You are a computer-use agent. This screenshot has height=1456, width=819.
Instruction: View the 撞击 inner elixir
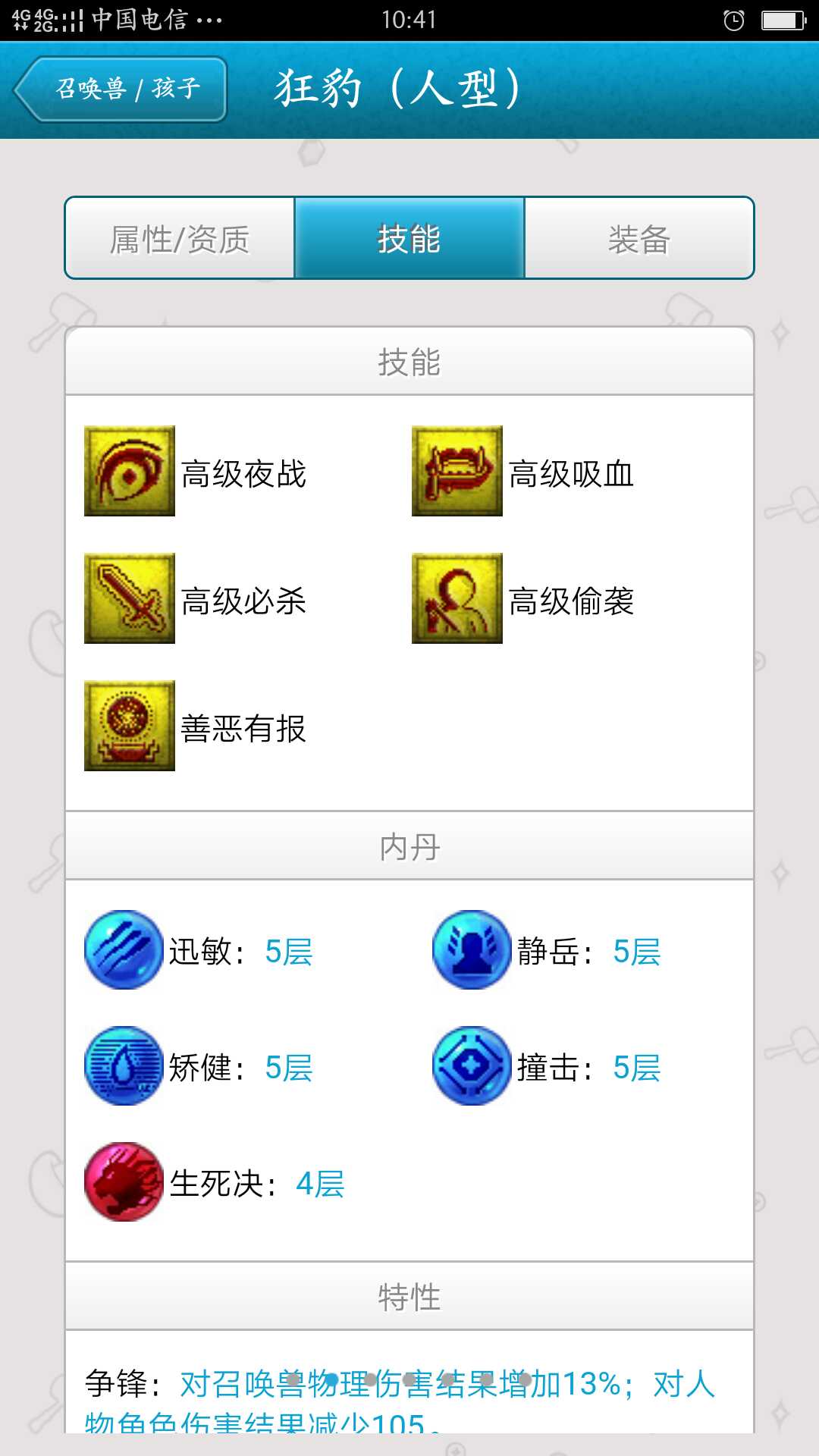click(x=472, y=1065)
